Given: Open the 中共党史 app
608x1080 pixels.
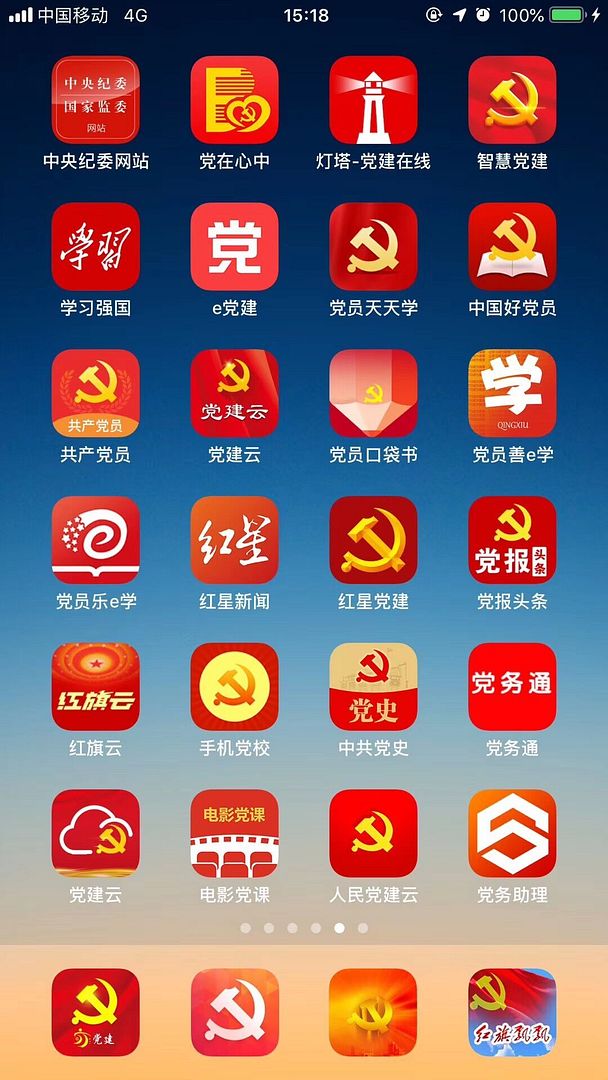Looking at the screenshot, I should click(x=373, y=687).
